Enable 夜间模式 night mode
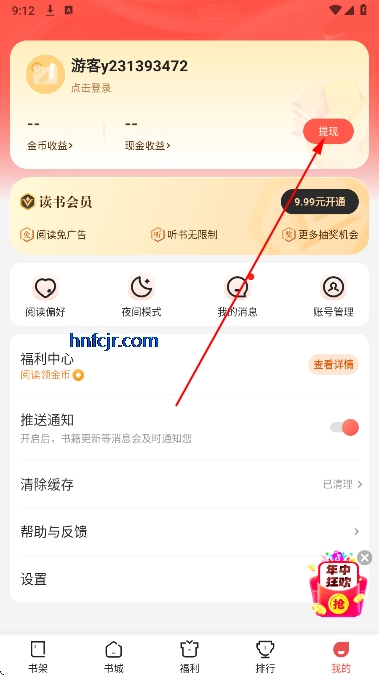Image resolution: width=379 pixels, height=675 pixels. (141, 296)
